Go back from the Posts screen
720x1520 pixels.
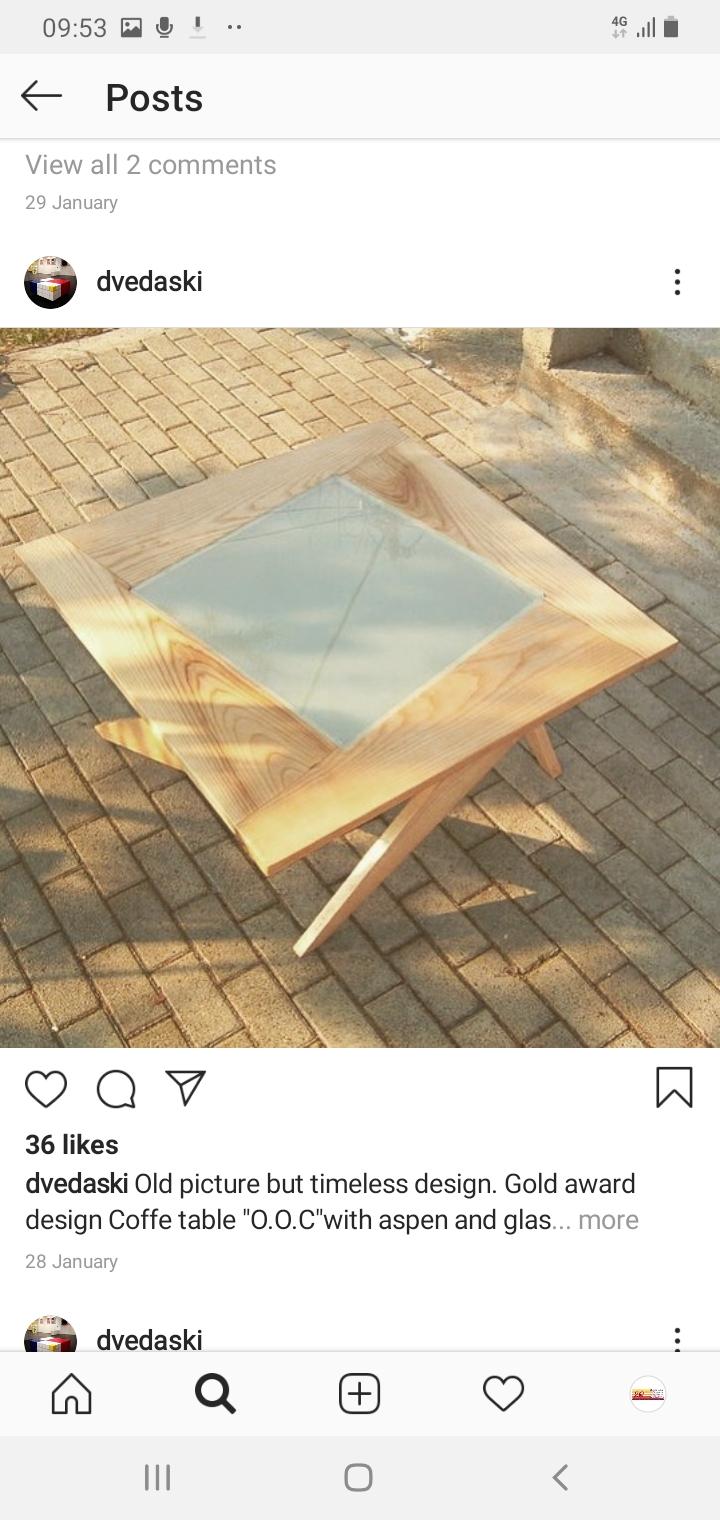41,96
